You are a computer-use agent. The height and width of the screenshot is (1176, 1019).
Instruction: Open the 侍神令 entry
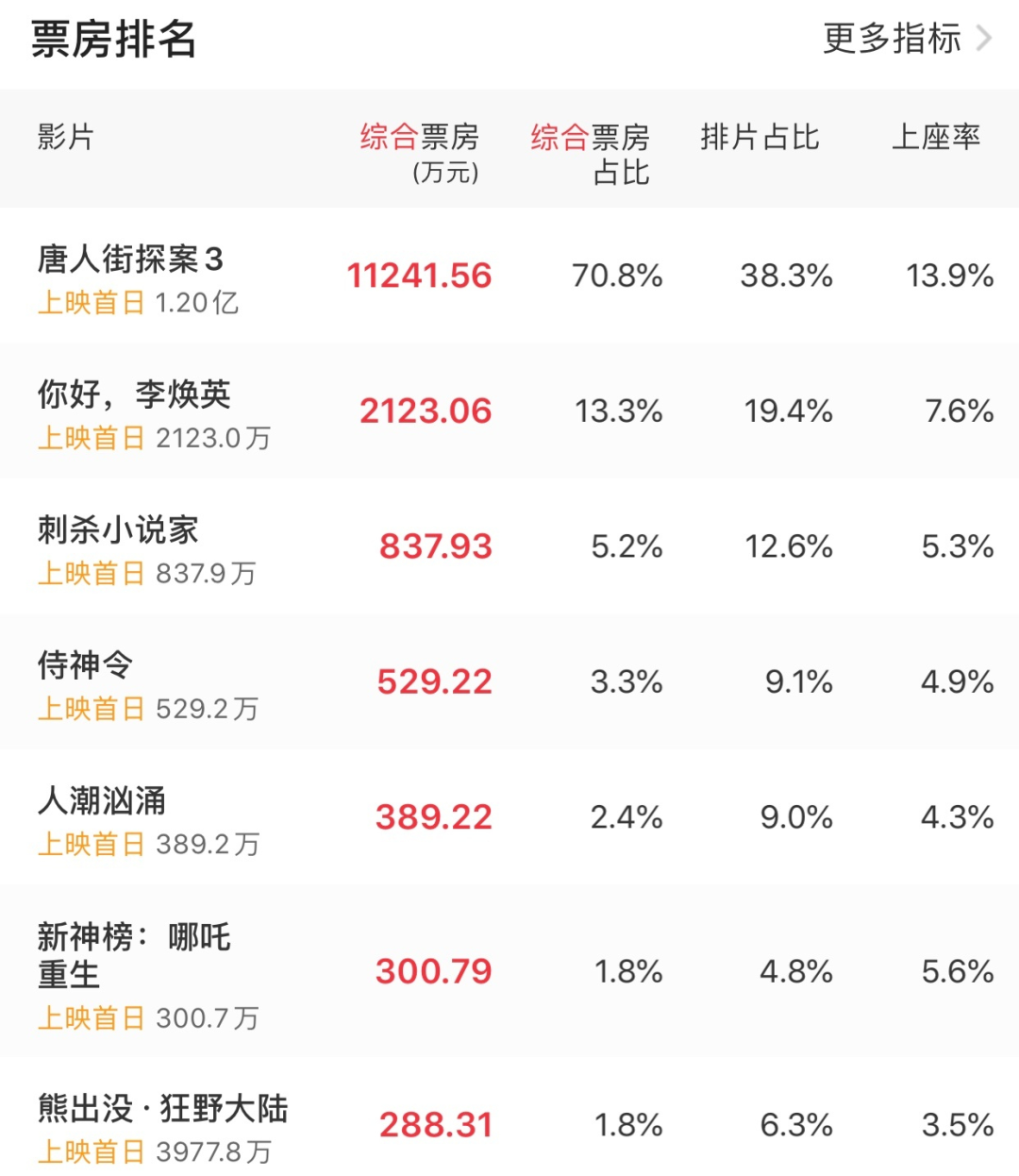pos(85,665)
